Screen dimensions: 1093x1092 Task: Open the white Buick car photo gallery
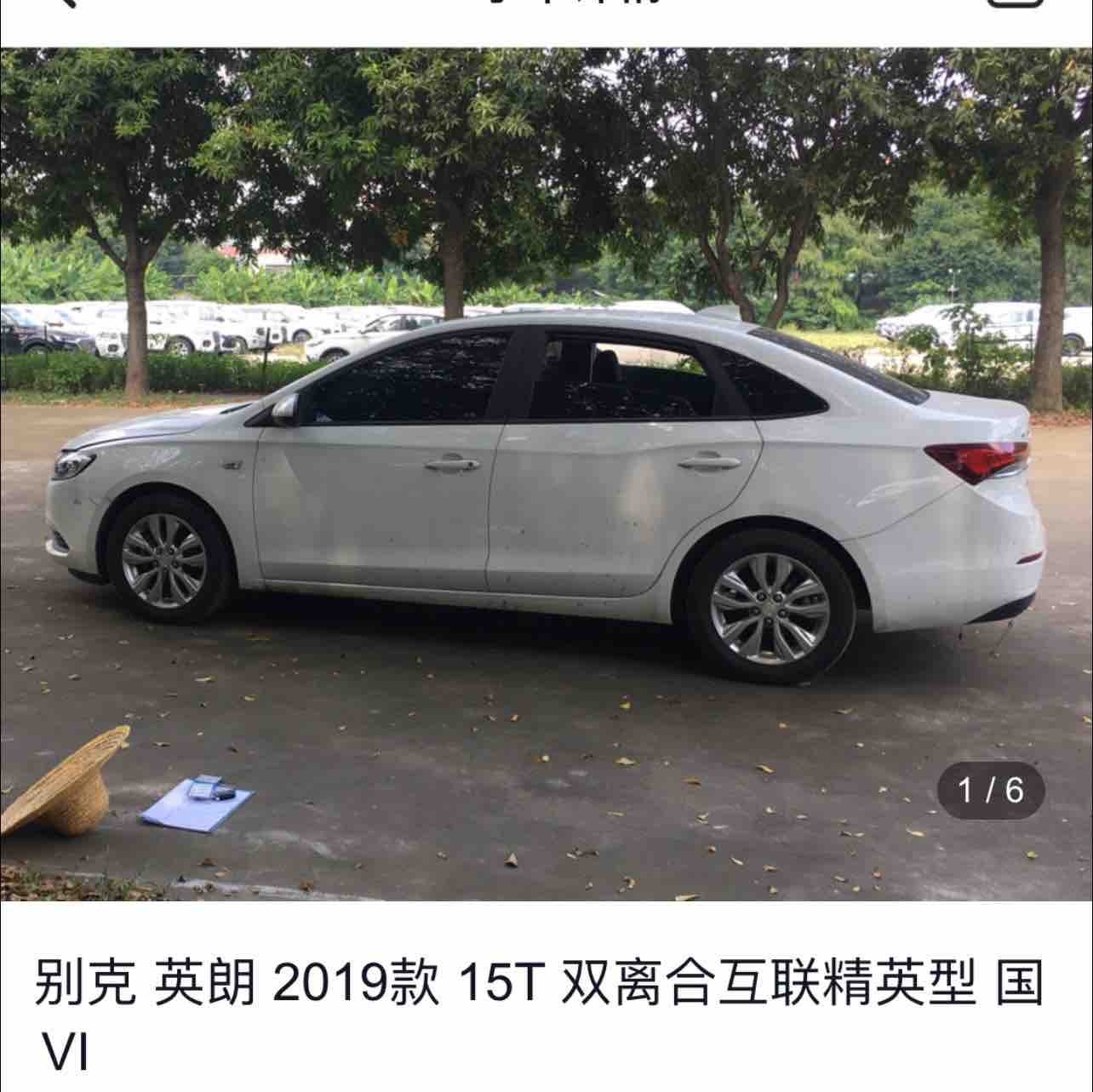(546, 474)
